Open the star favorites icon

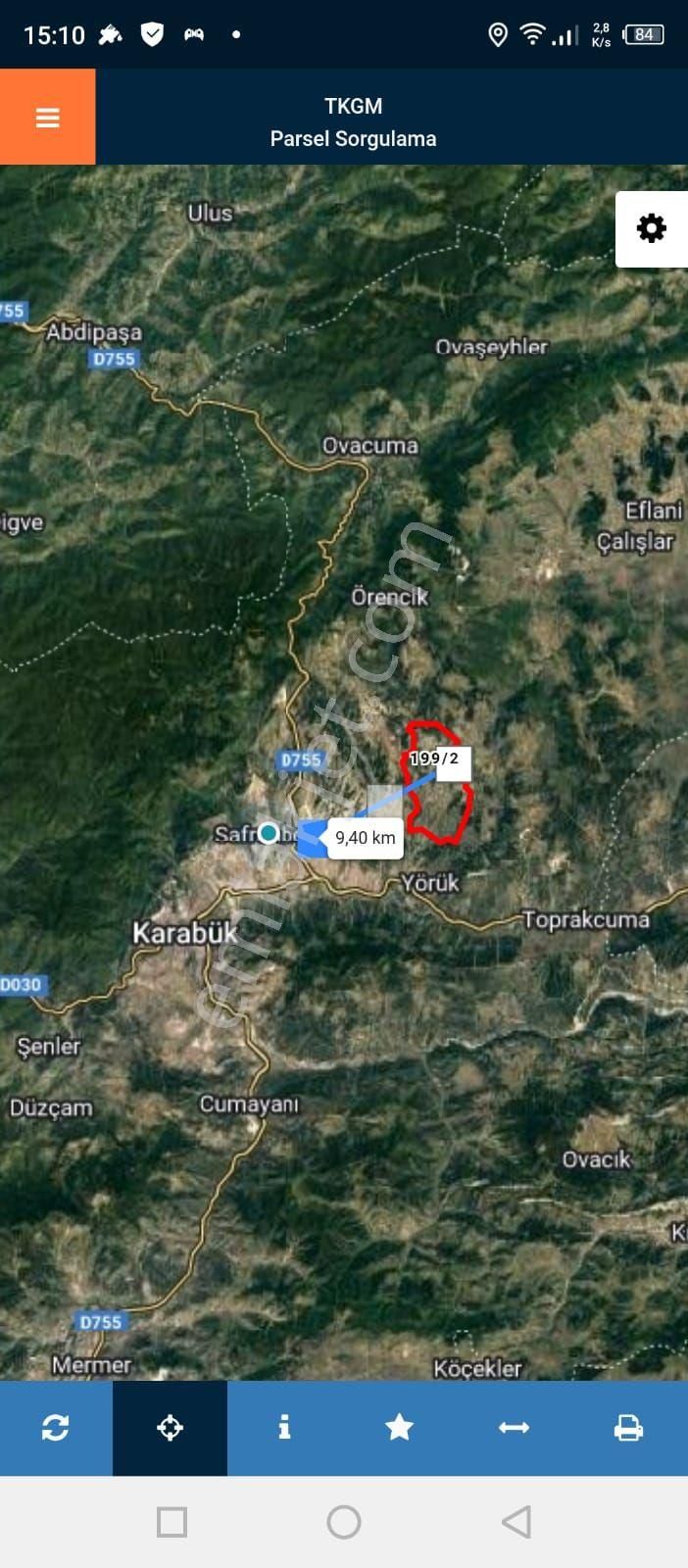399,1428
